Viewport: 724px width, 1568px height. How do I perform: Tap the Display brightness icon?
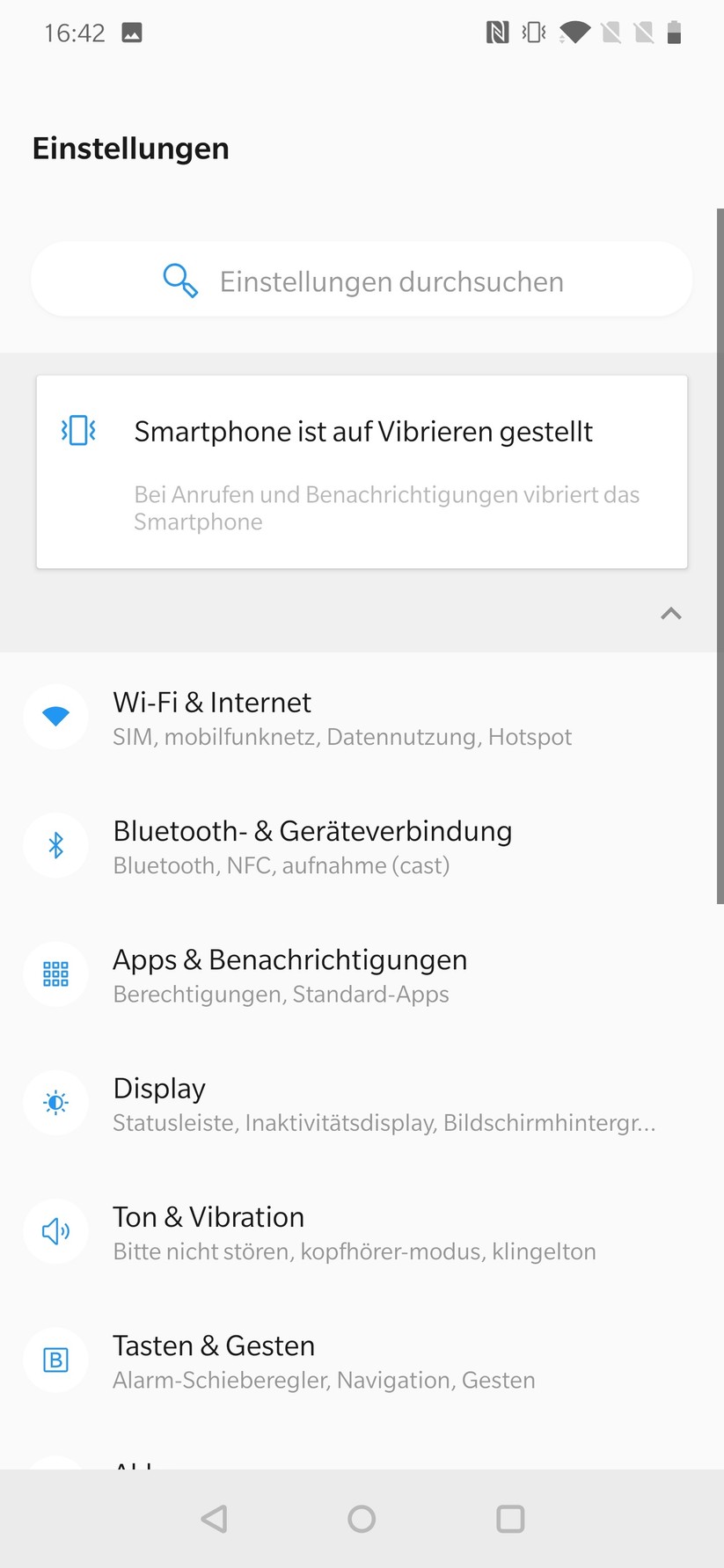click(55, 1103)
